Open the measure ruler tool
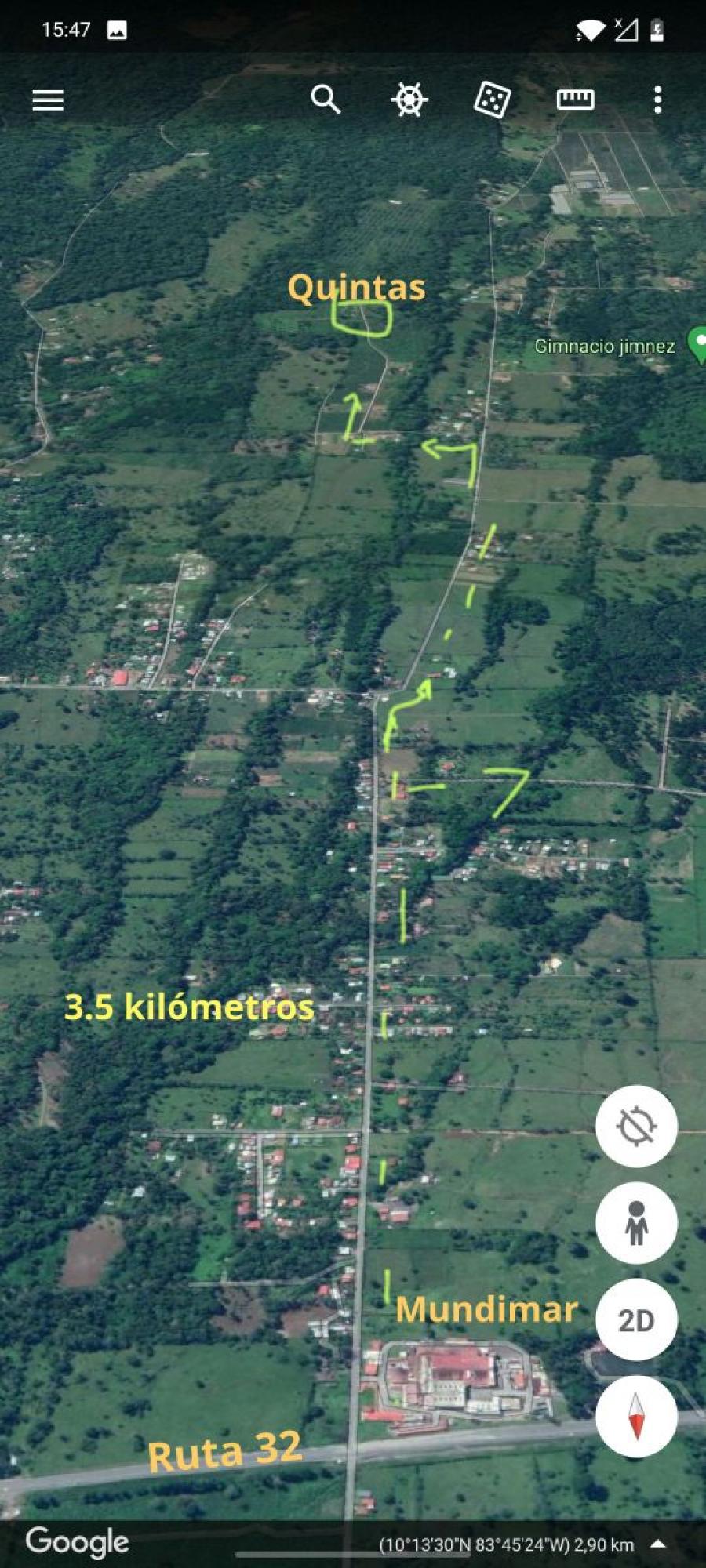The height and width of the screenshot is (1568, 706). [575, 100]
